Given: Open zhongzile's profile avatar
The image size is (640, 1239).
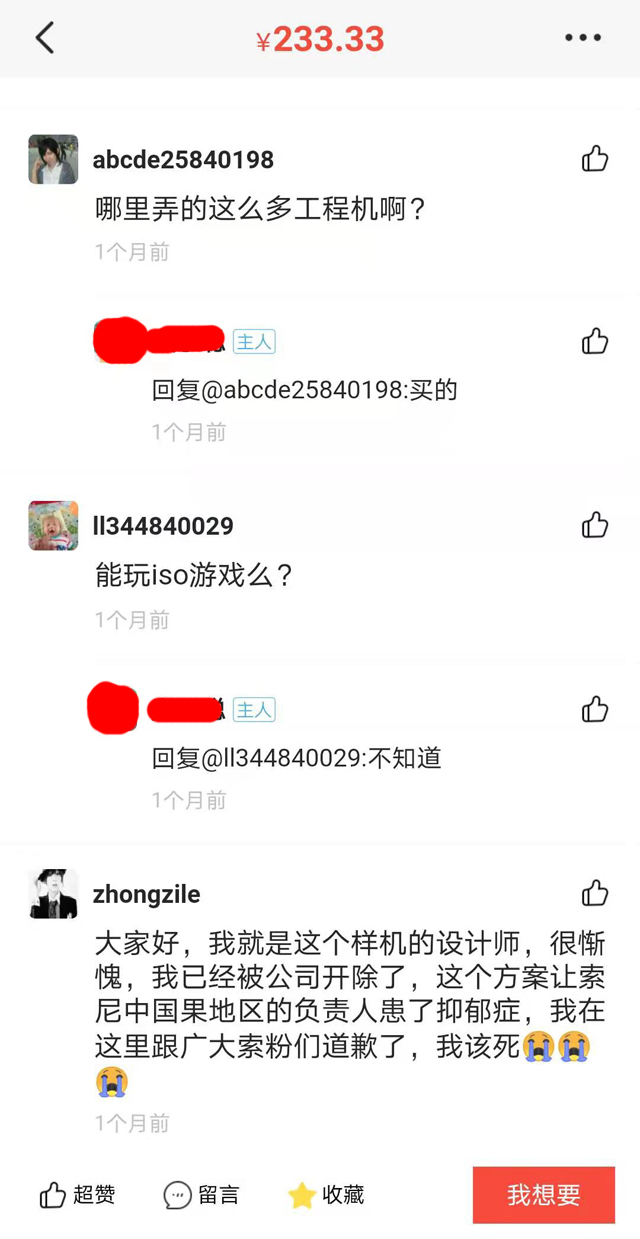Looking at the screenshot, I should pos(53,893).
